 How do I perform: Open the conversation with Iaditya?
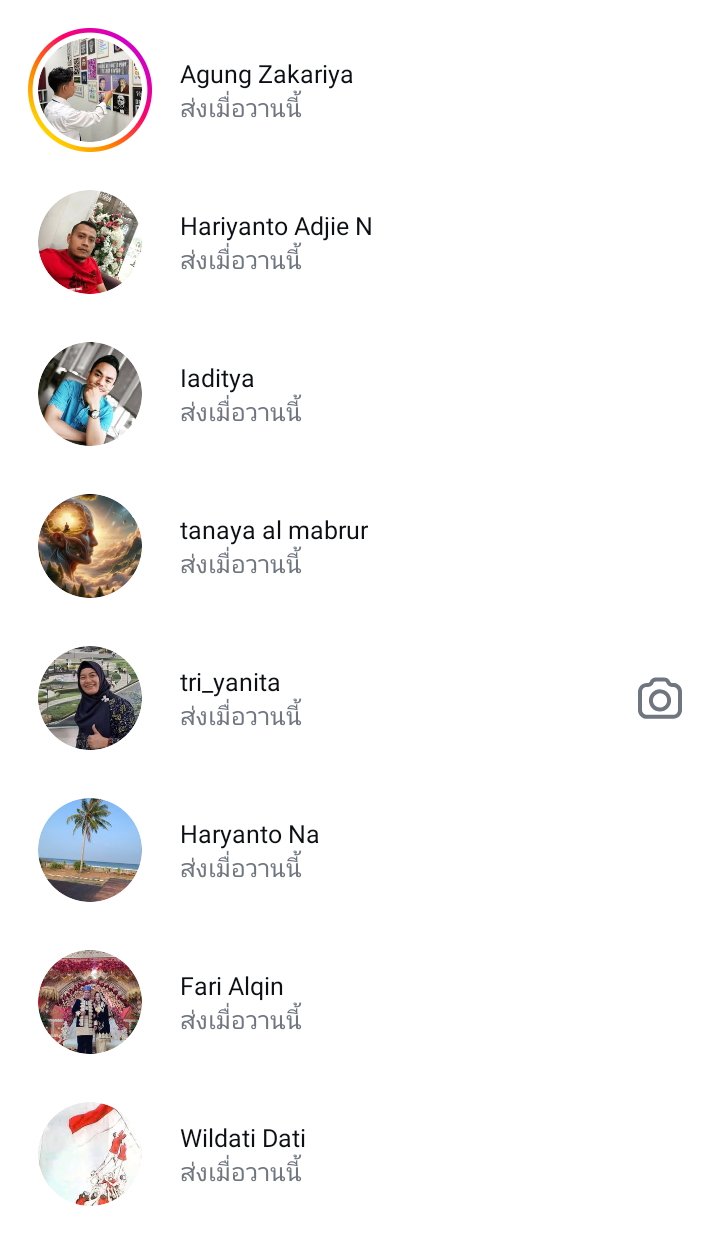[x=359, y=394]
